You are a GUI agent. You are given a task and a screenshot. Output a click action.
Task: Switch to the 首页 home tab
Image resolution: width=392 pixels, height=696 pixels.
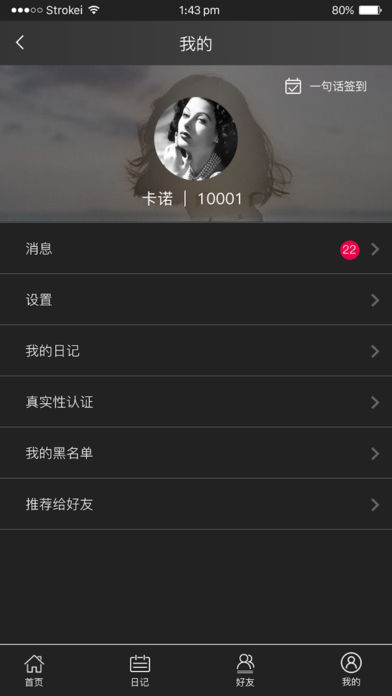tap(34, 670)
